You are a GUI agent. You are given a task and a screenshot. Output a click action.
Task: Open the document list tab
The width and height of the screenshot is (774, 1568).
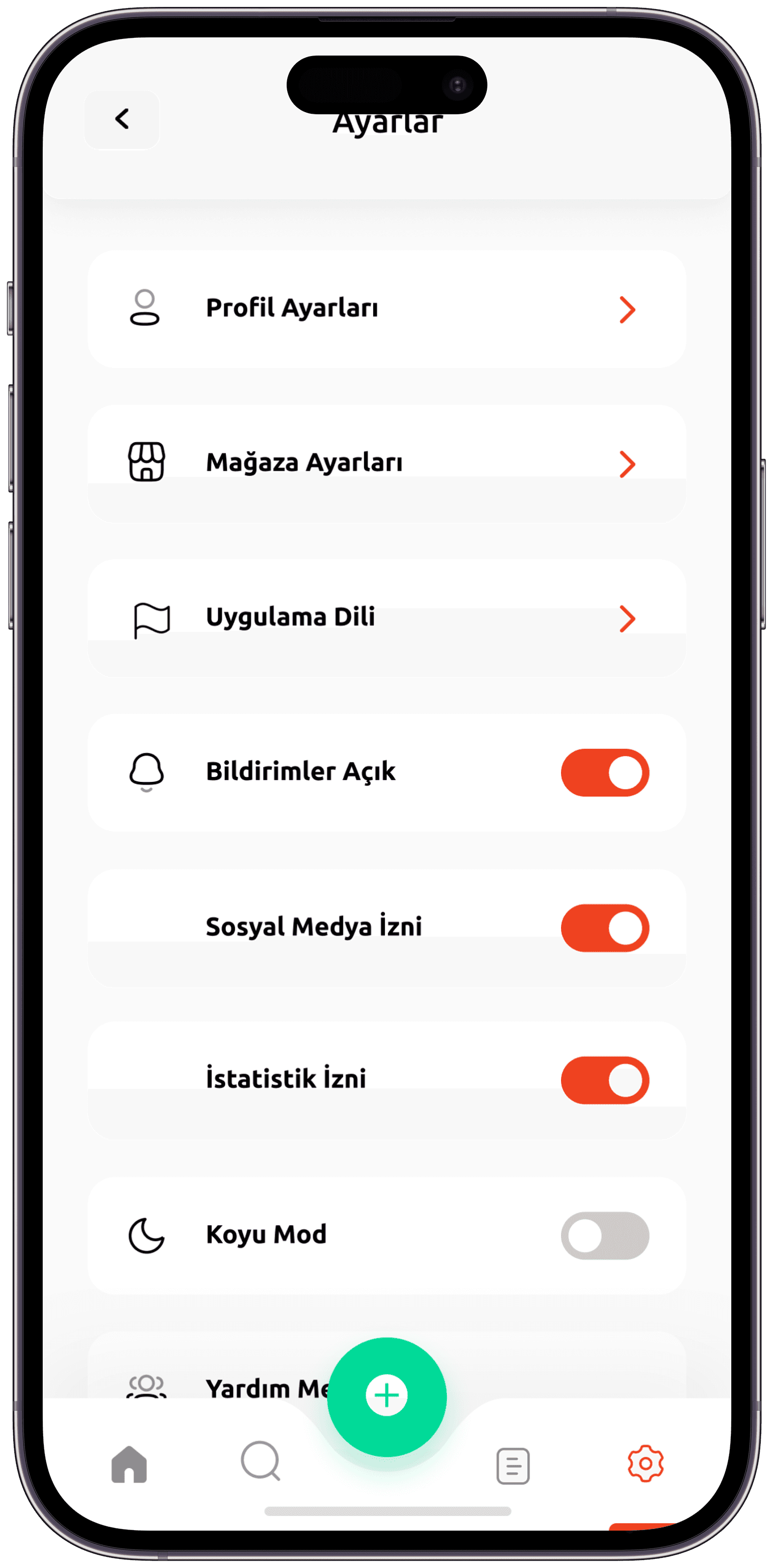[x=513, y=1466]
